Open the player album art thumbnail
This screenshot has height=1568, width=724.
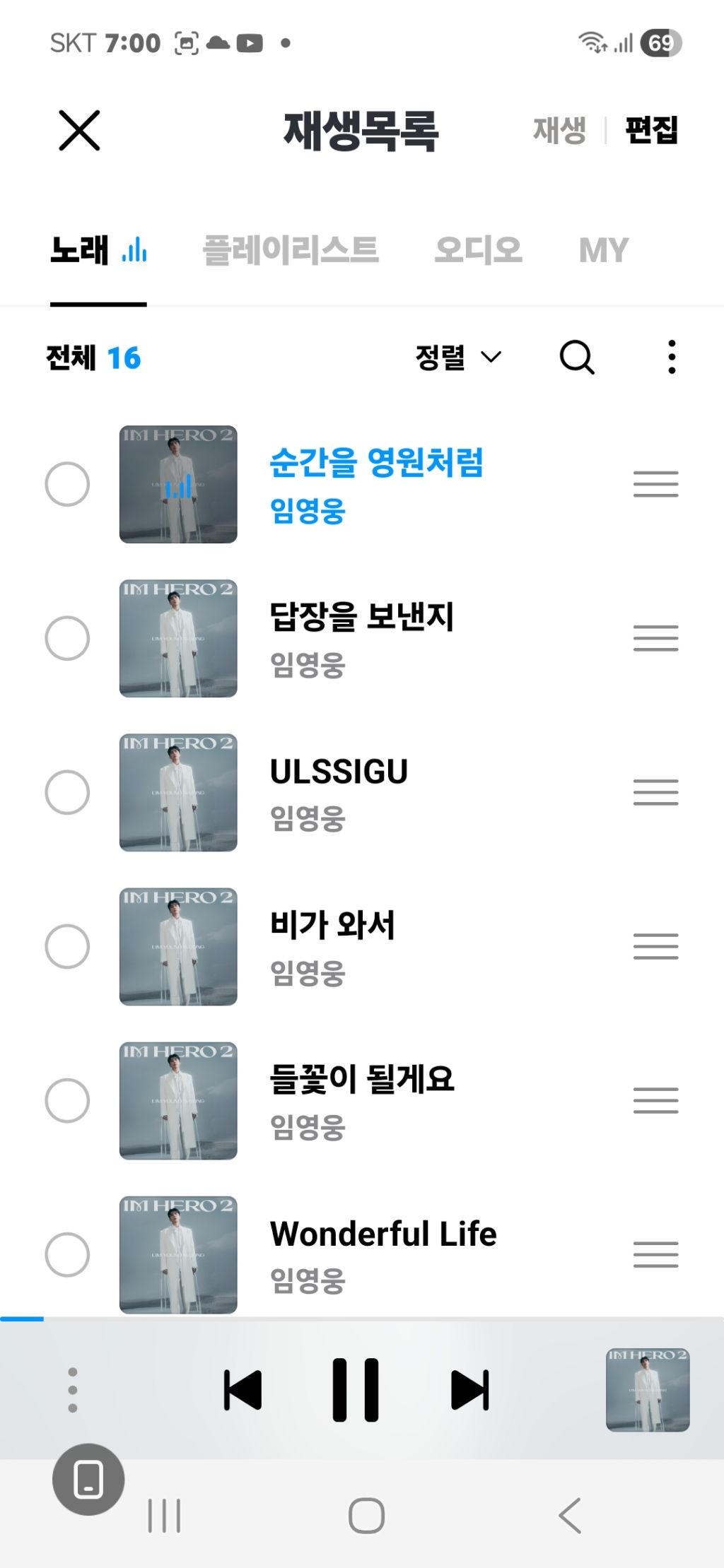648,1390
